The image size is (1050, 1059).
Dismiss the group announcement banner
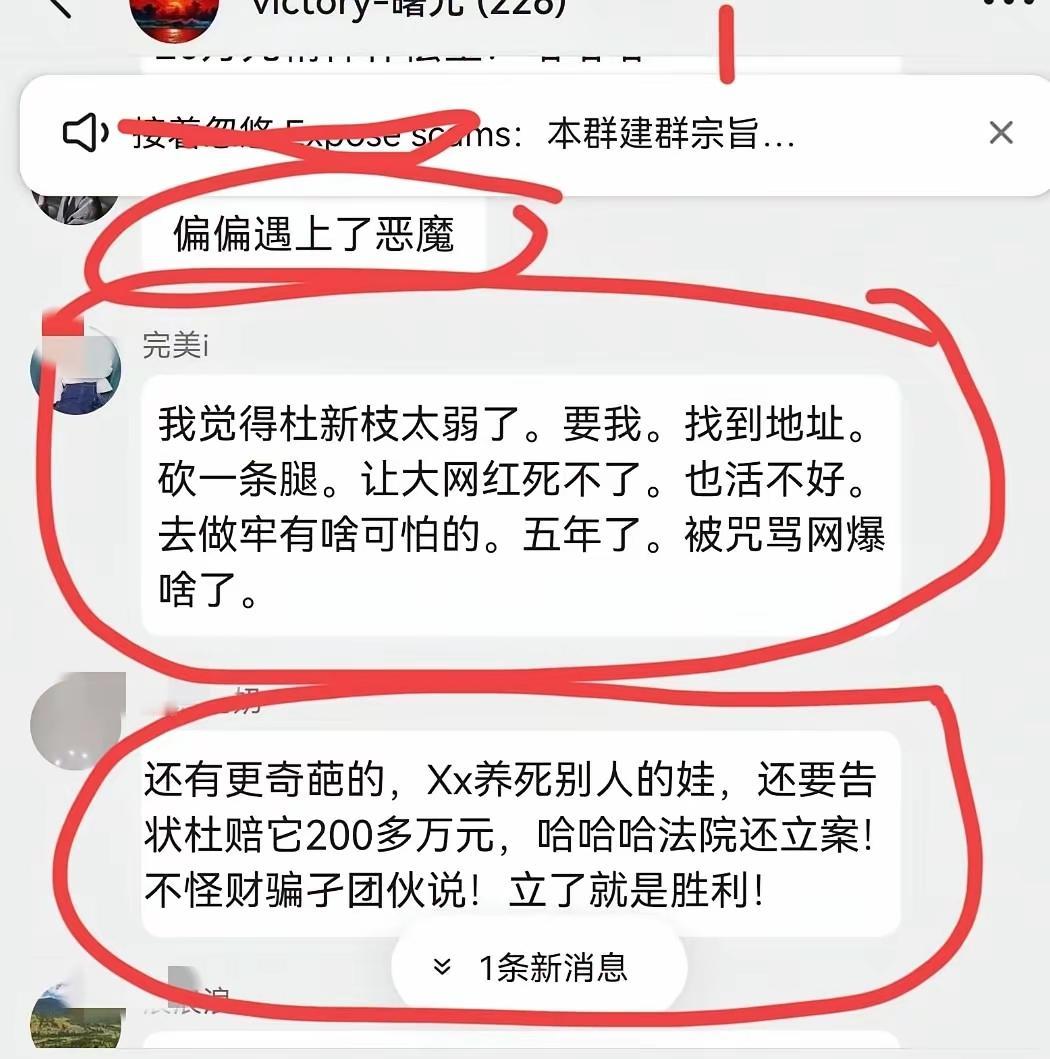pos(1000,132)
